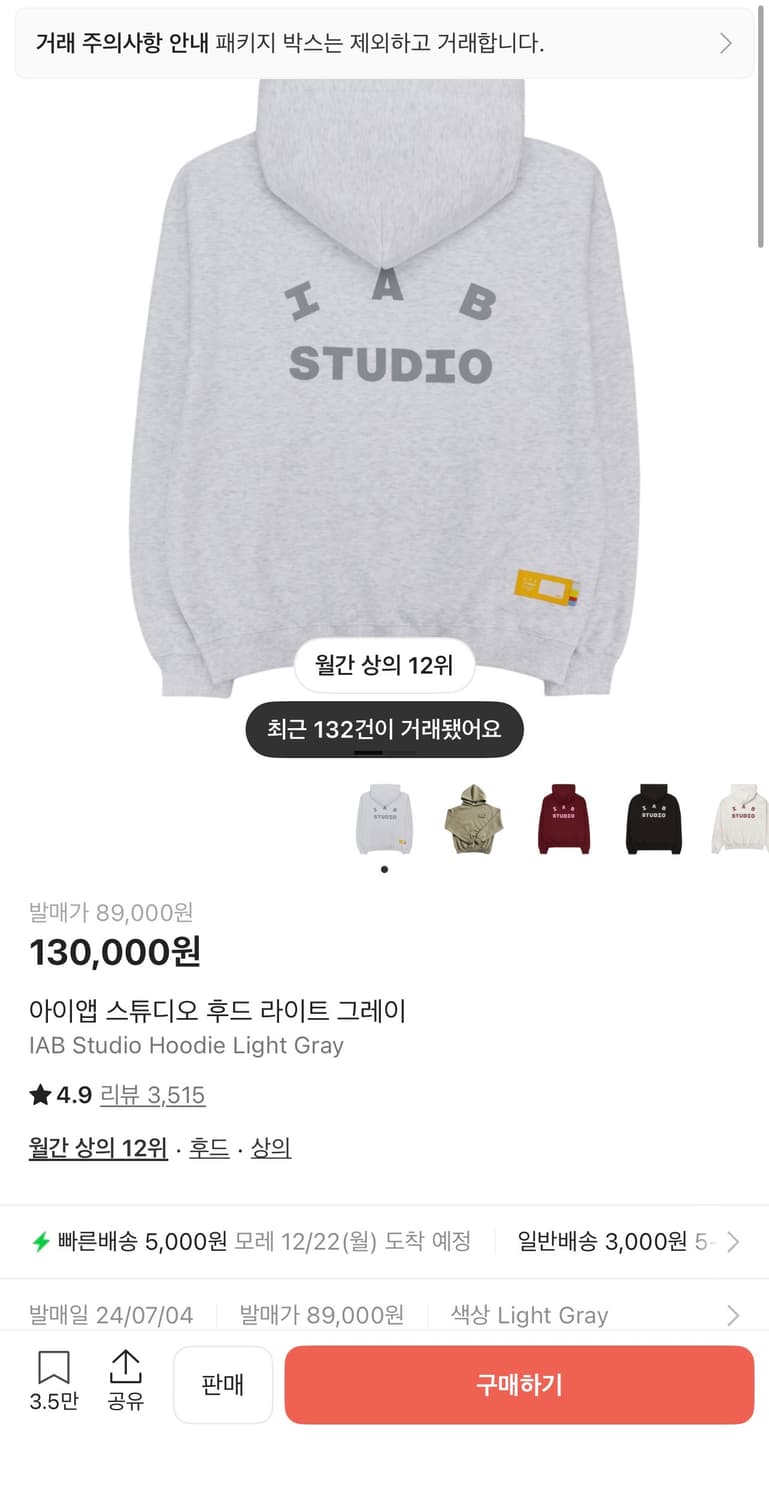The height and width of the screenshot is (1500, 769).
Task: Select the khaki hoodie color thumbnail
Action: point(473,818)
